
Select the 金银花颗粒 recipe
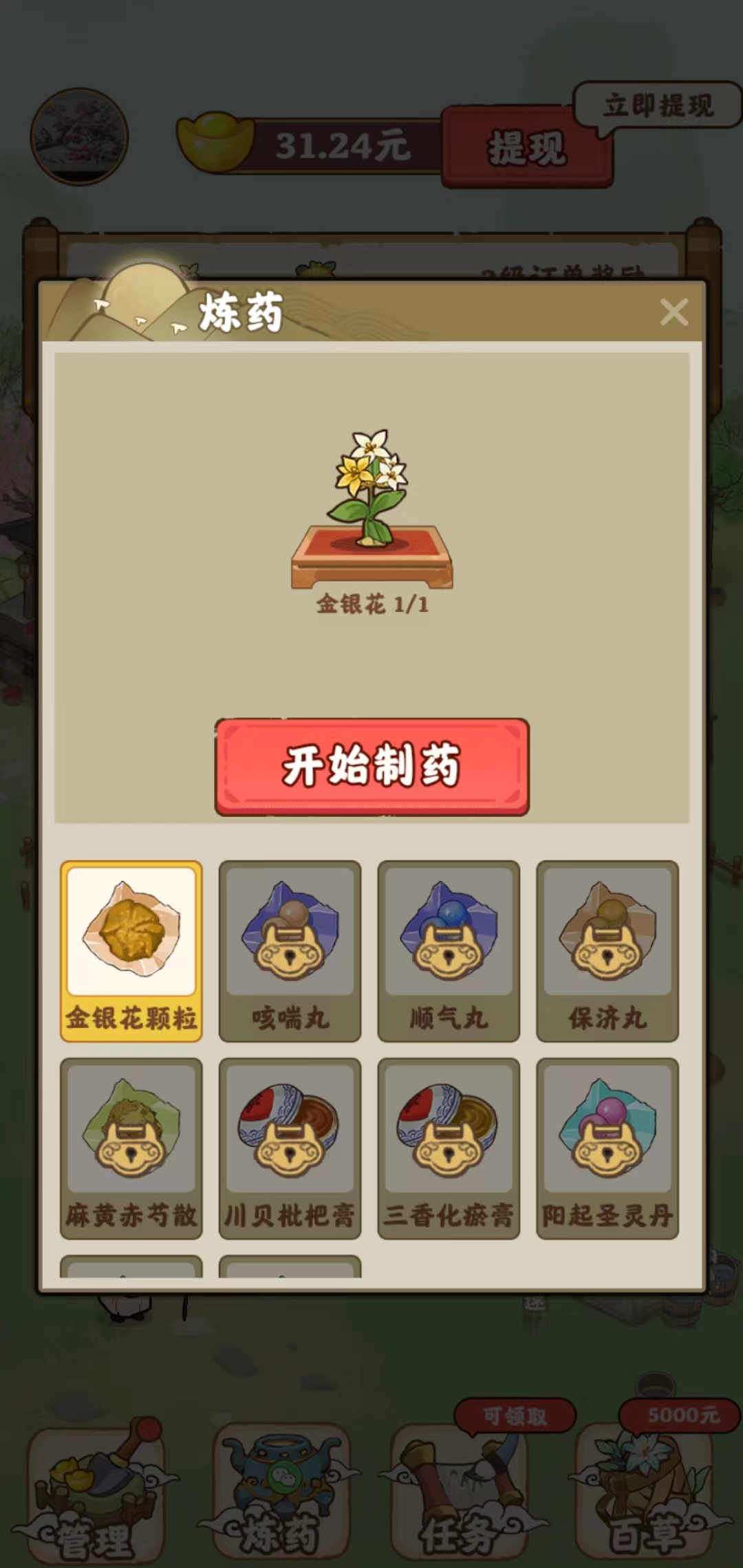[x=131, y=950]
